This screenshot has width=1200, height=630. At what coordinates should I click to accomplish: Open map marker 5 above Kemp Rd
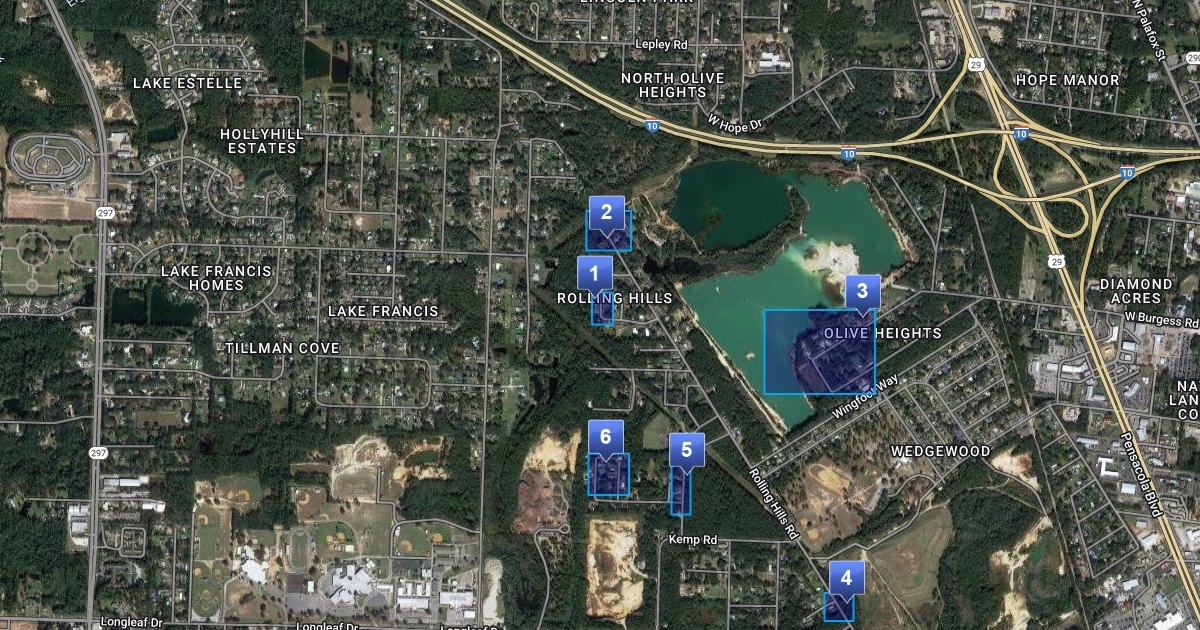(686, 451)
